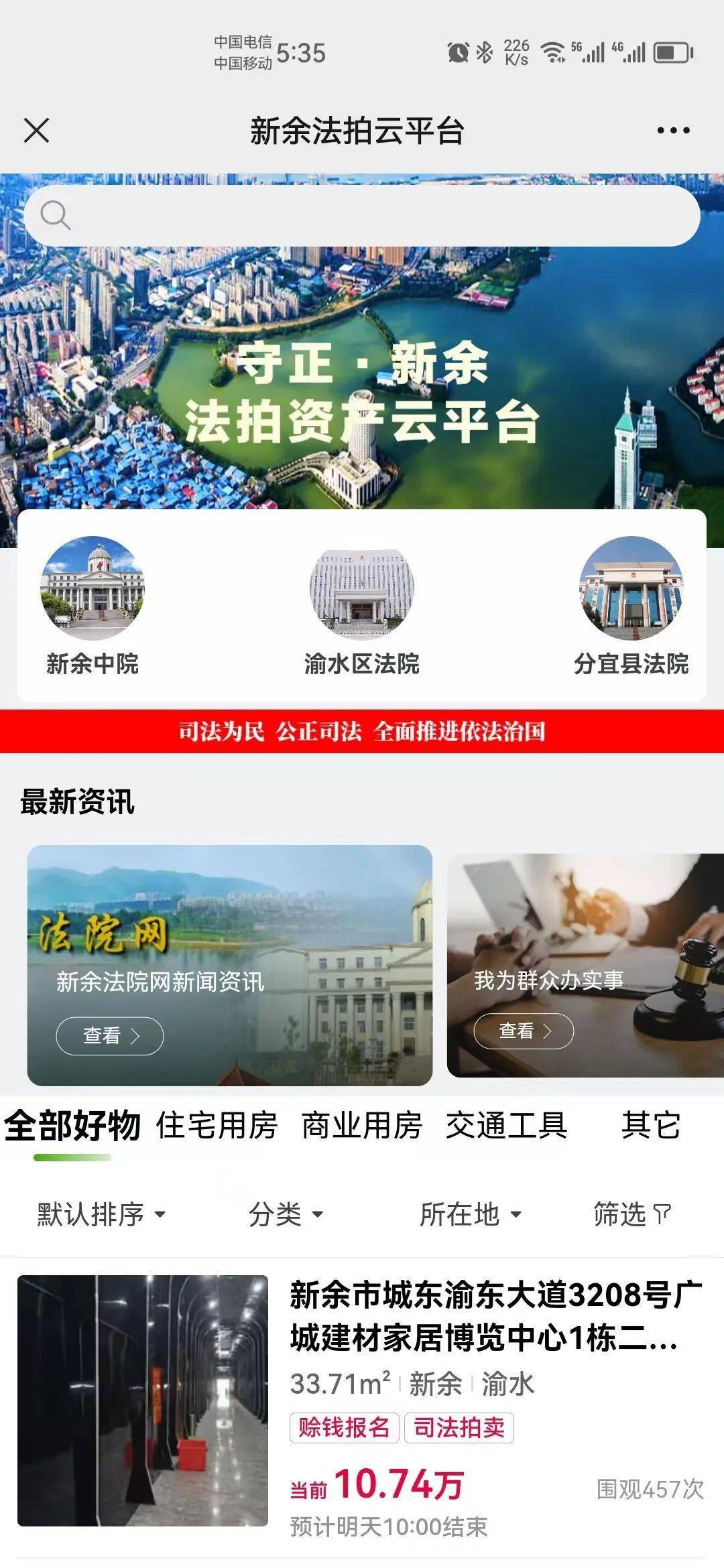Tap 查看 on 我为群众办实事 card
The height and width of the screenshot is (1568, 724).
tap(524, 1031)
